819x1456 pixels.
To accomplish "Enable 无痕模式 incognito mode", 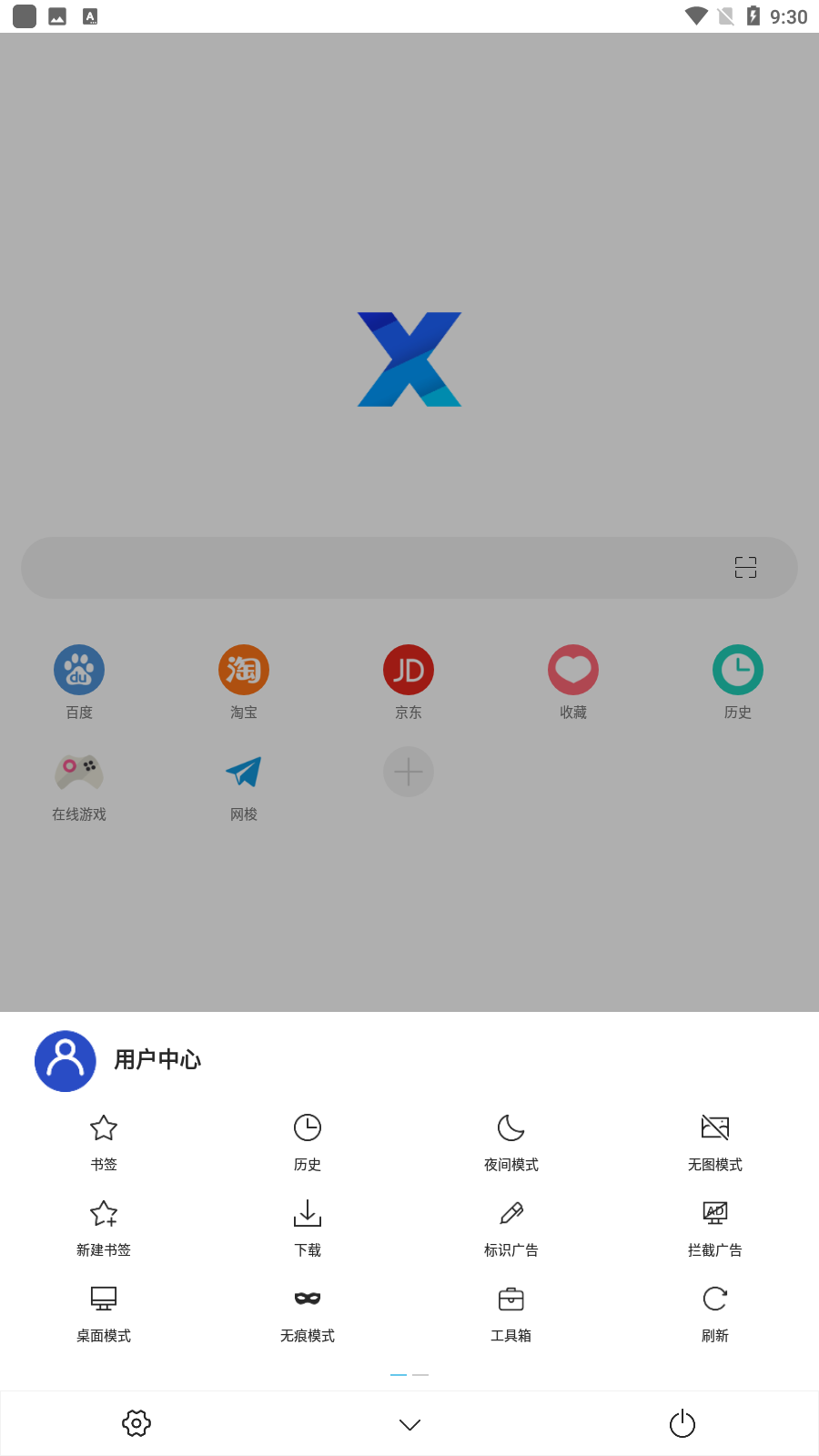I will (308, 1314).
